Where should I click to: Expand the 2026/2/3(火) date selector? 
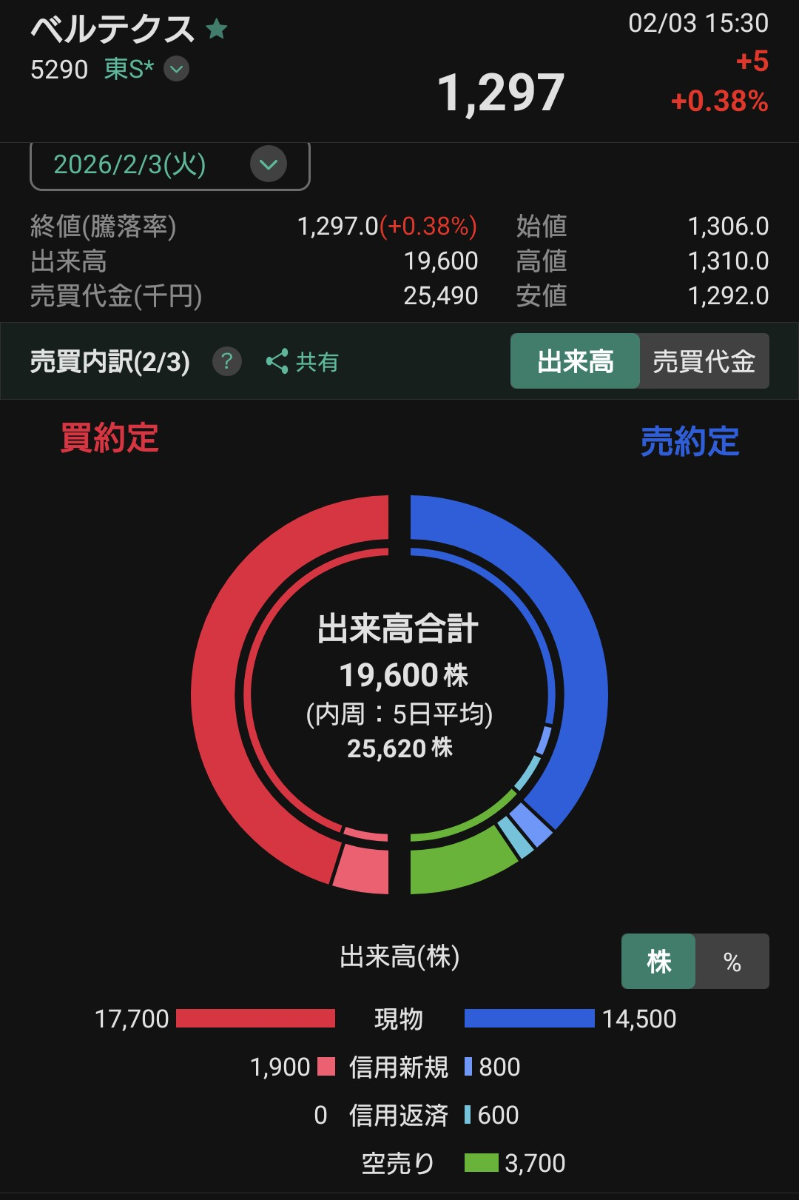point(267,164)
